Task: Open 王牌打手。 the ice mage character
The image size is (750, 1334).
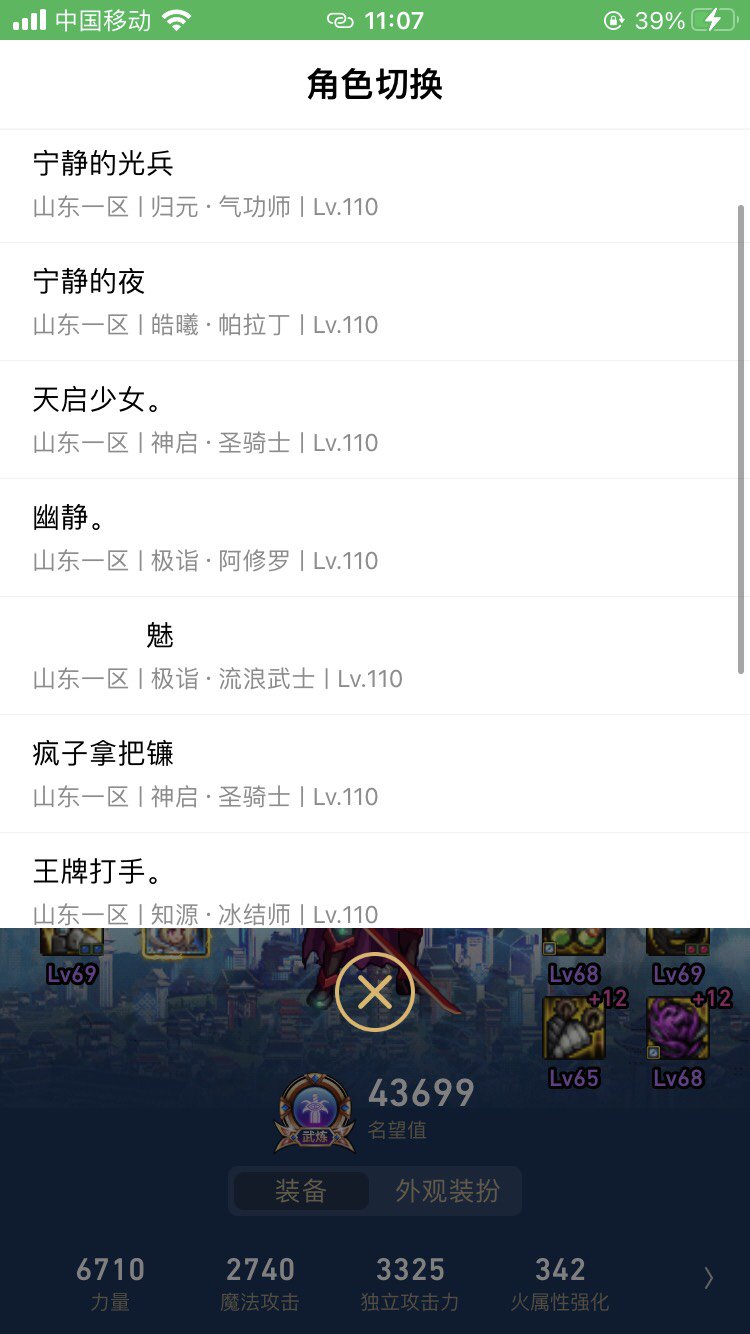Action: (375, 890)
